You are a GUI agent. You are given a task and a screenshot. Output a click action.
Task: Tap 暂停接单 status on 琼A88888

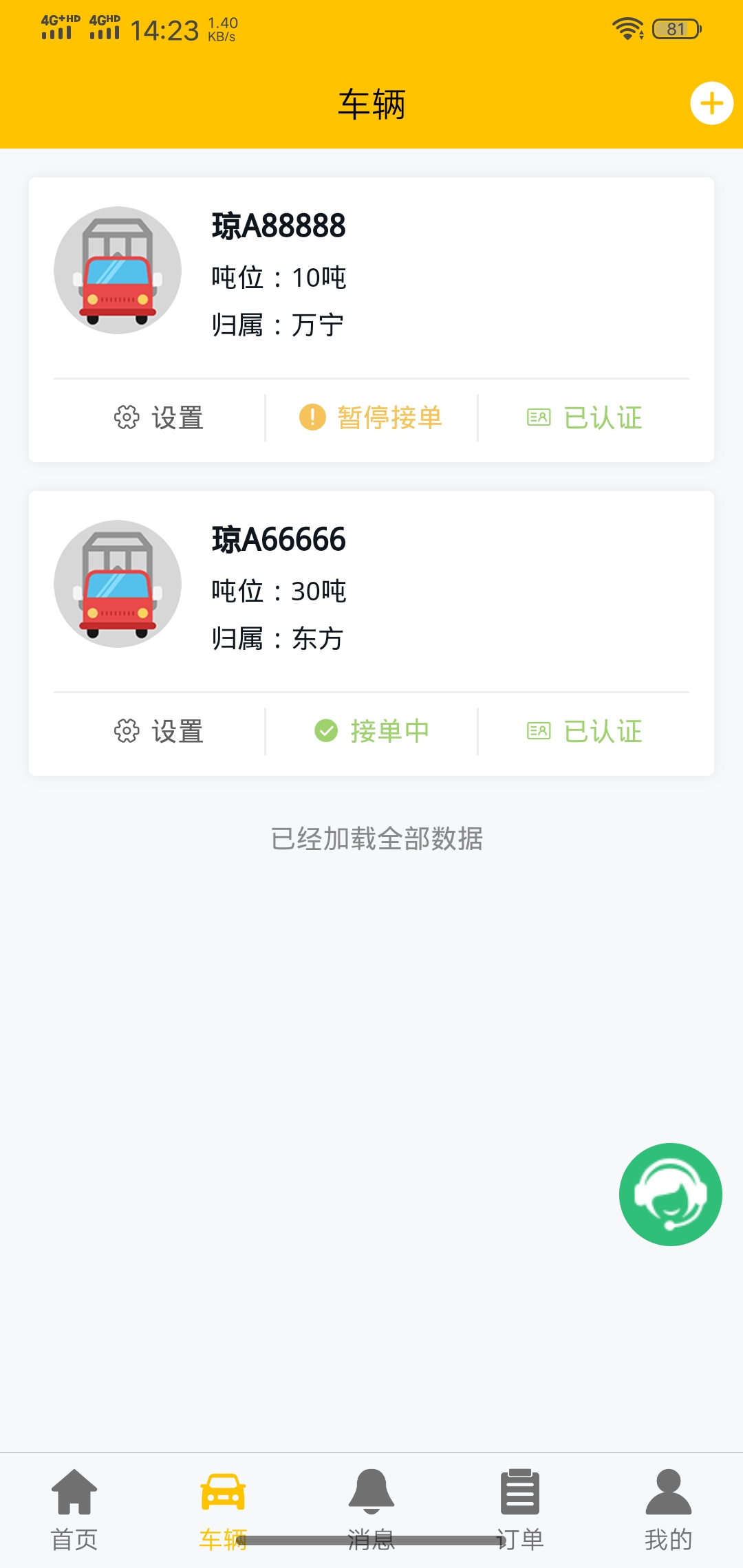(371, 417)
